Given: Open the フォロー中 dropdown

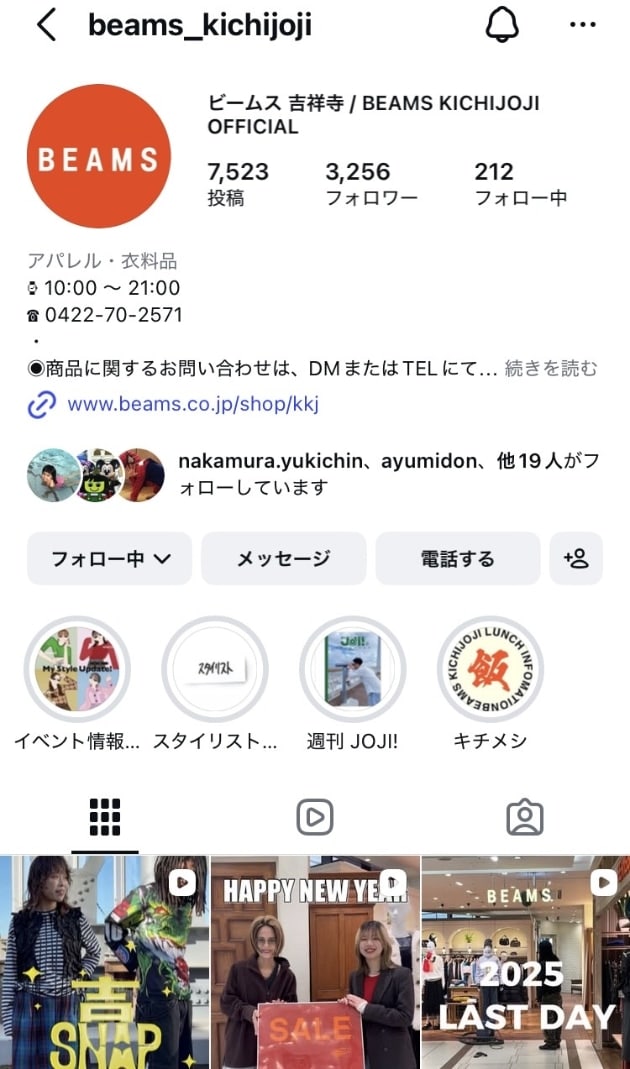Looking at the screenshot, I should (x=110, y=559).
